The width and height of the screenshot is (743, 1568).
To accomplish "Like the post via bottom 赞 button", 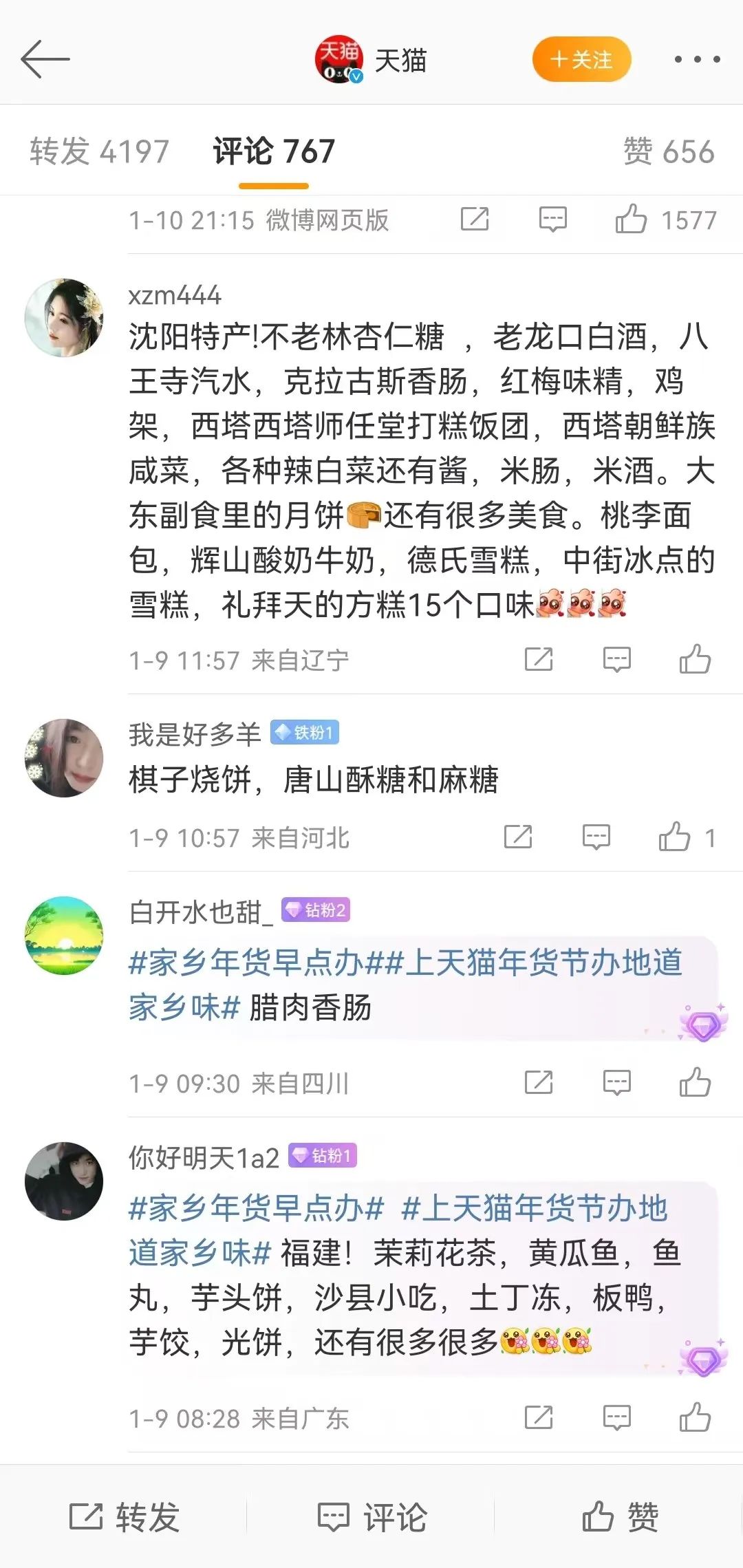I will click(x=620, y=1517).
